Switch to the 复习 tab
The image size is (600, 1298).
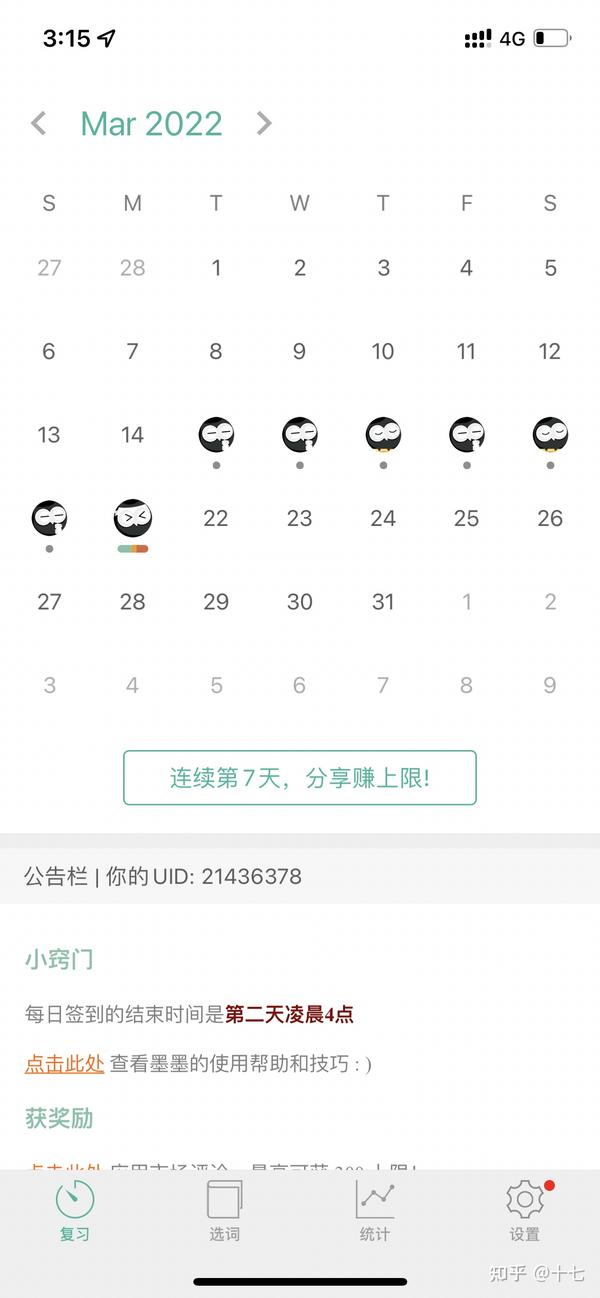tap(75, 1210)
